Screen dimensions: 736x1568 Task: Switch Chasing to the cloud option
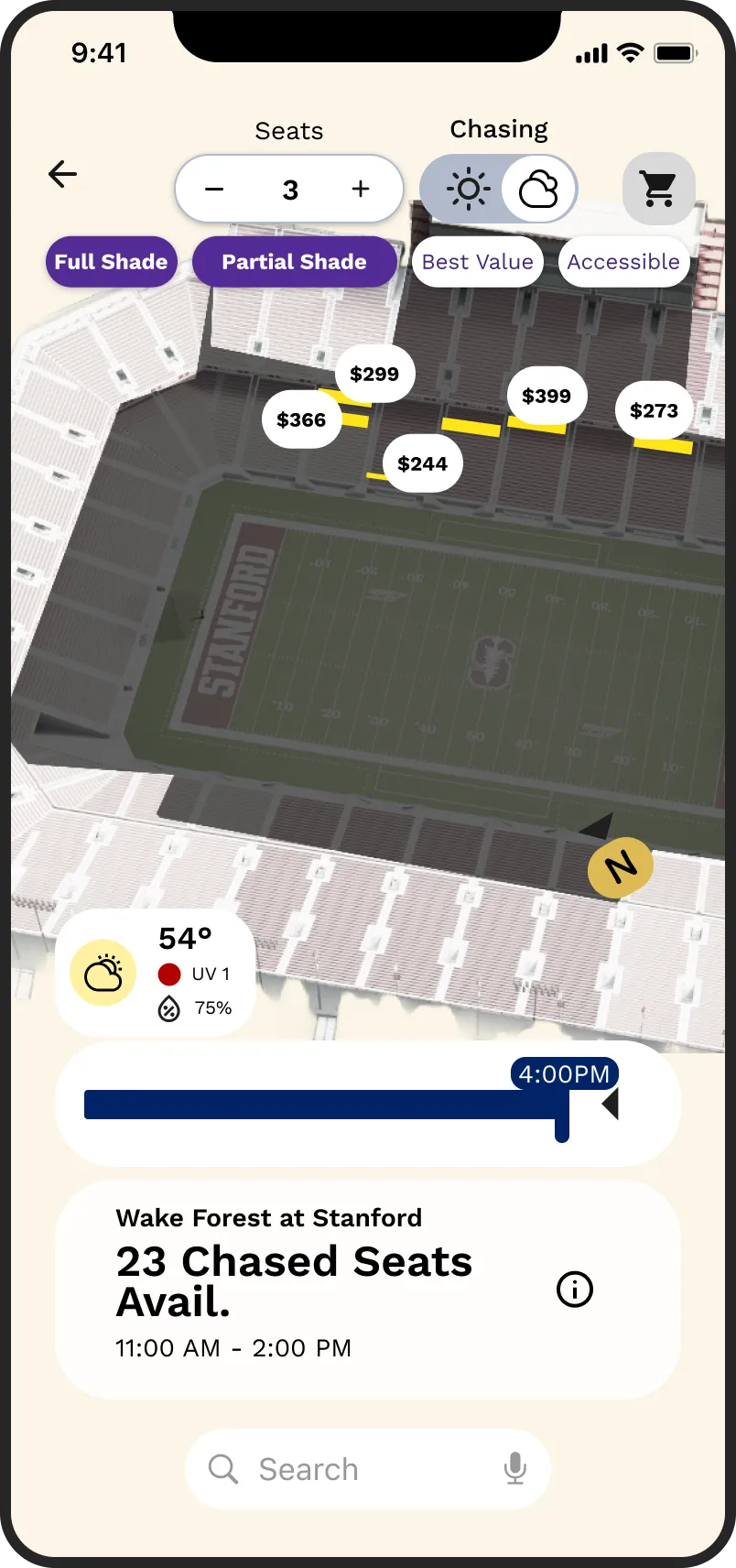pyautogui.click(x=538, y=190)
